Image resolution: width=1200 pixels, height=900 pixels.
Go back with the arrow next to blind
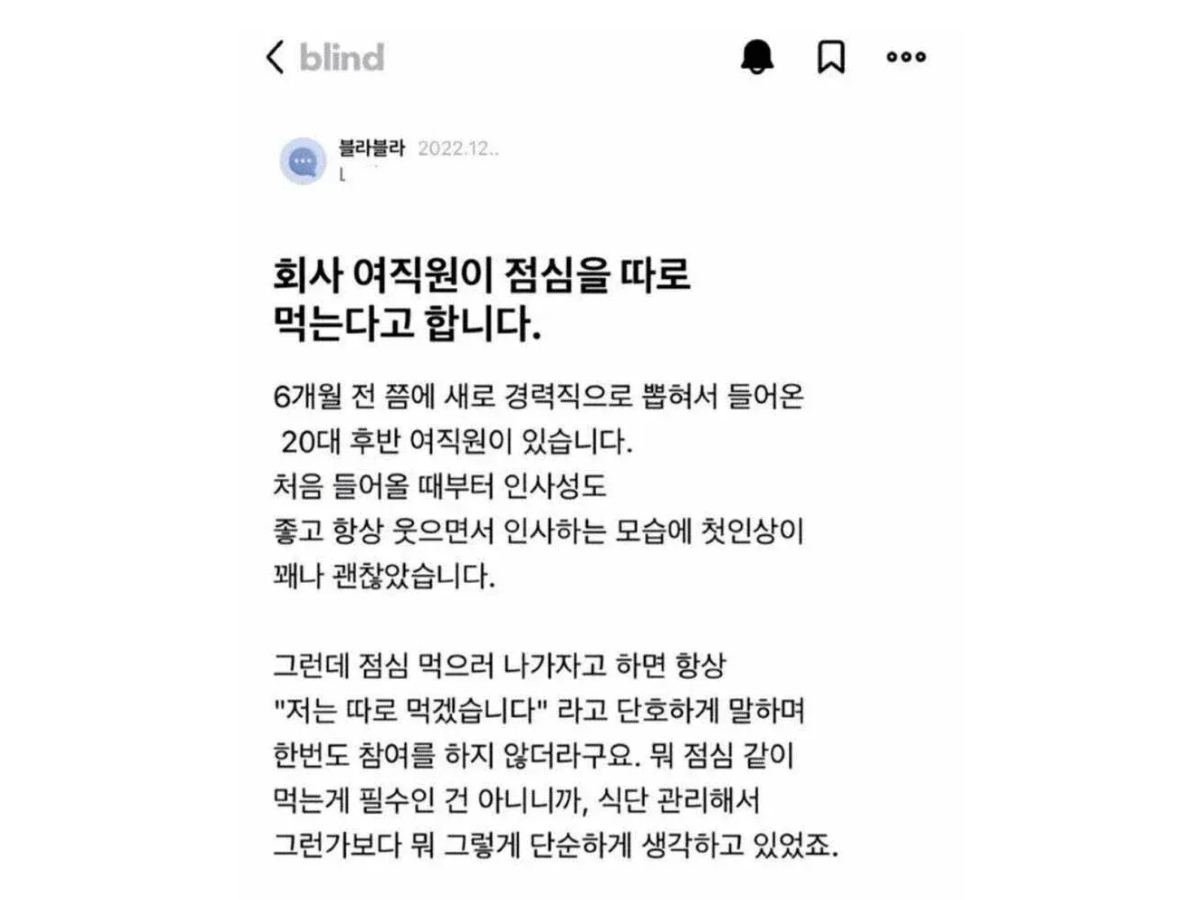point(275,57)
